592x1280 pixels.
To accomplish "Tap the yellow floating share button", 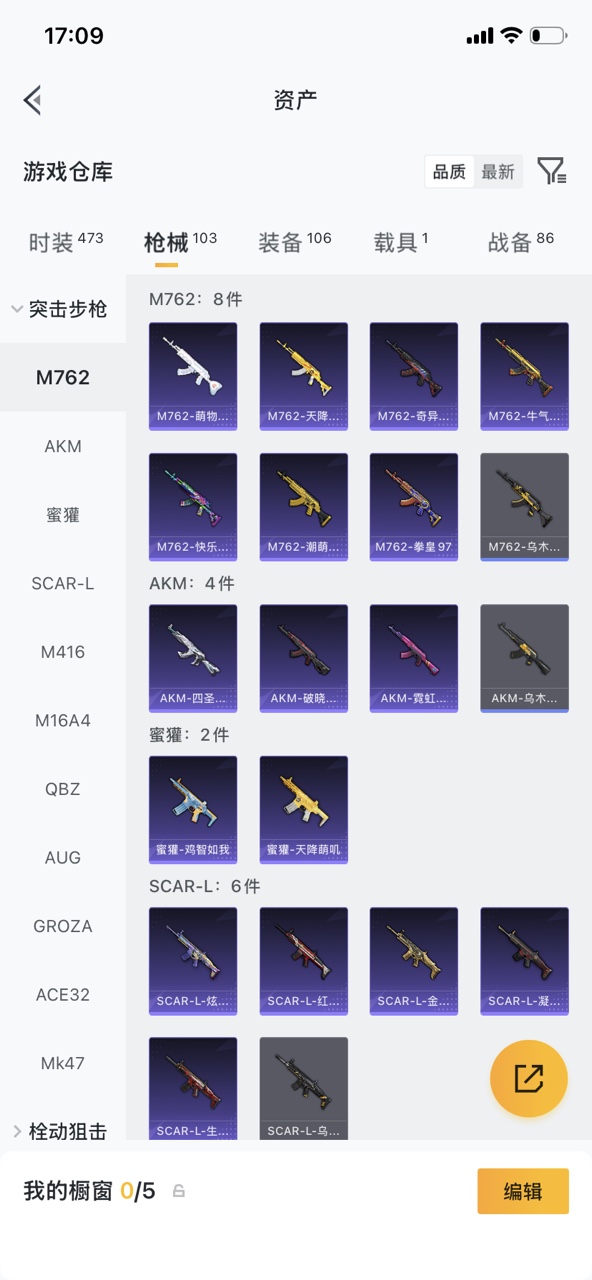I will coord(529,1078).
